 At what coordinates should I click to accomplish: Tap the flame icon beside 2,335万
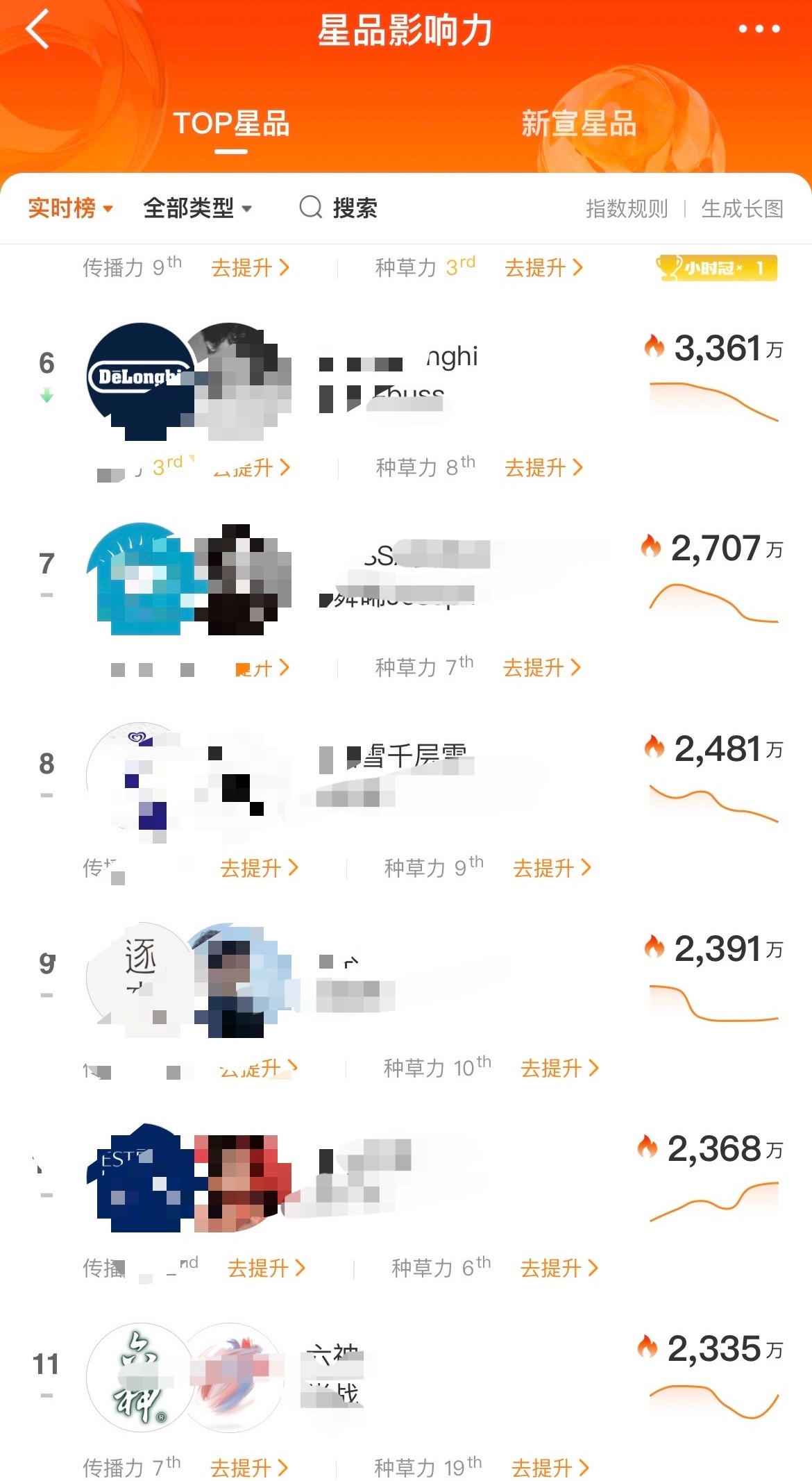(649, 1346)
